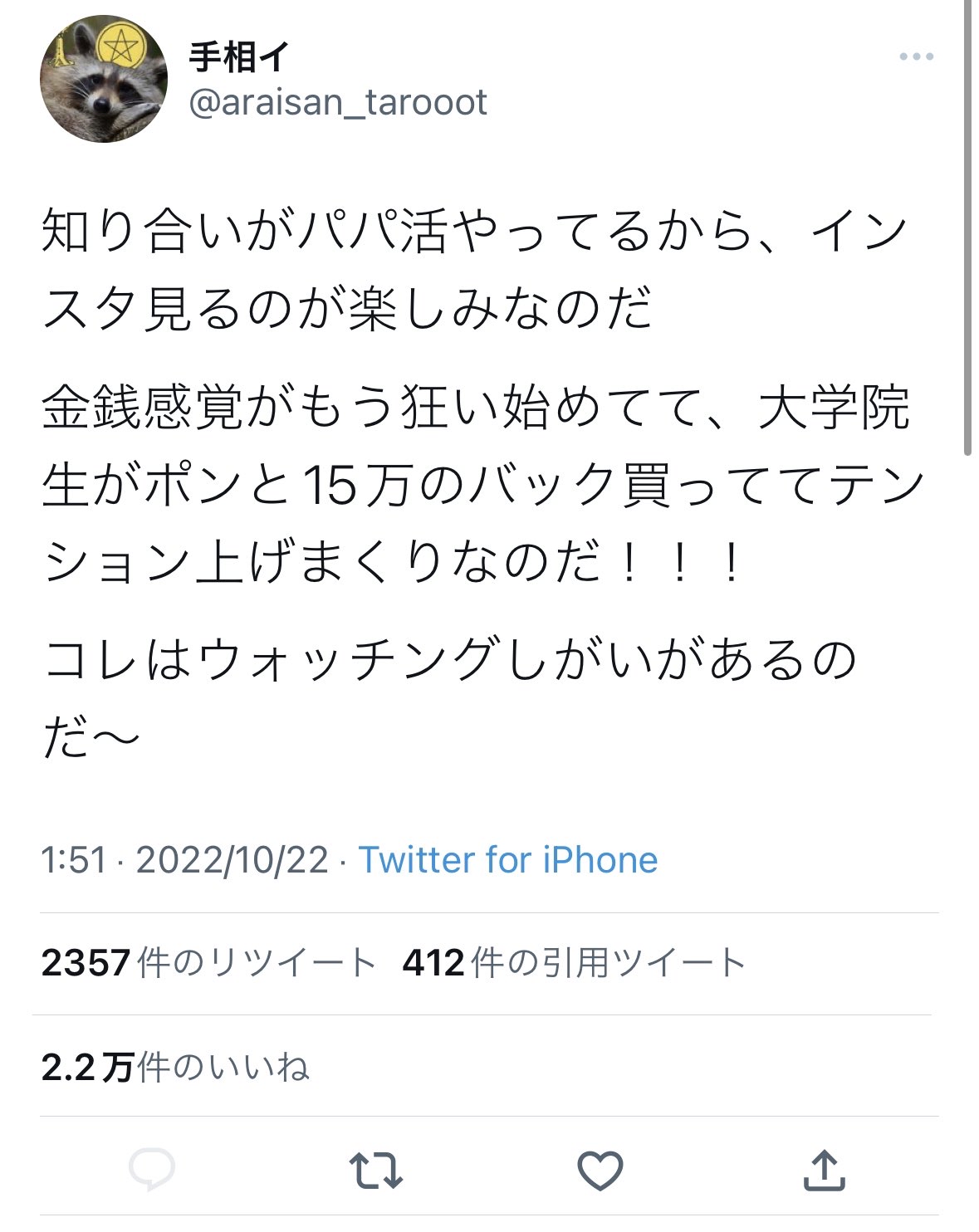View the 2357件のリツイート list
The width and height of the screenshot is (979, 1232).
coord(208,963)
